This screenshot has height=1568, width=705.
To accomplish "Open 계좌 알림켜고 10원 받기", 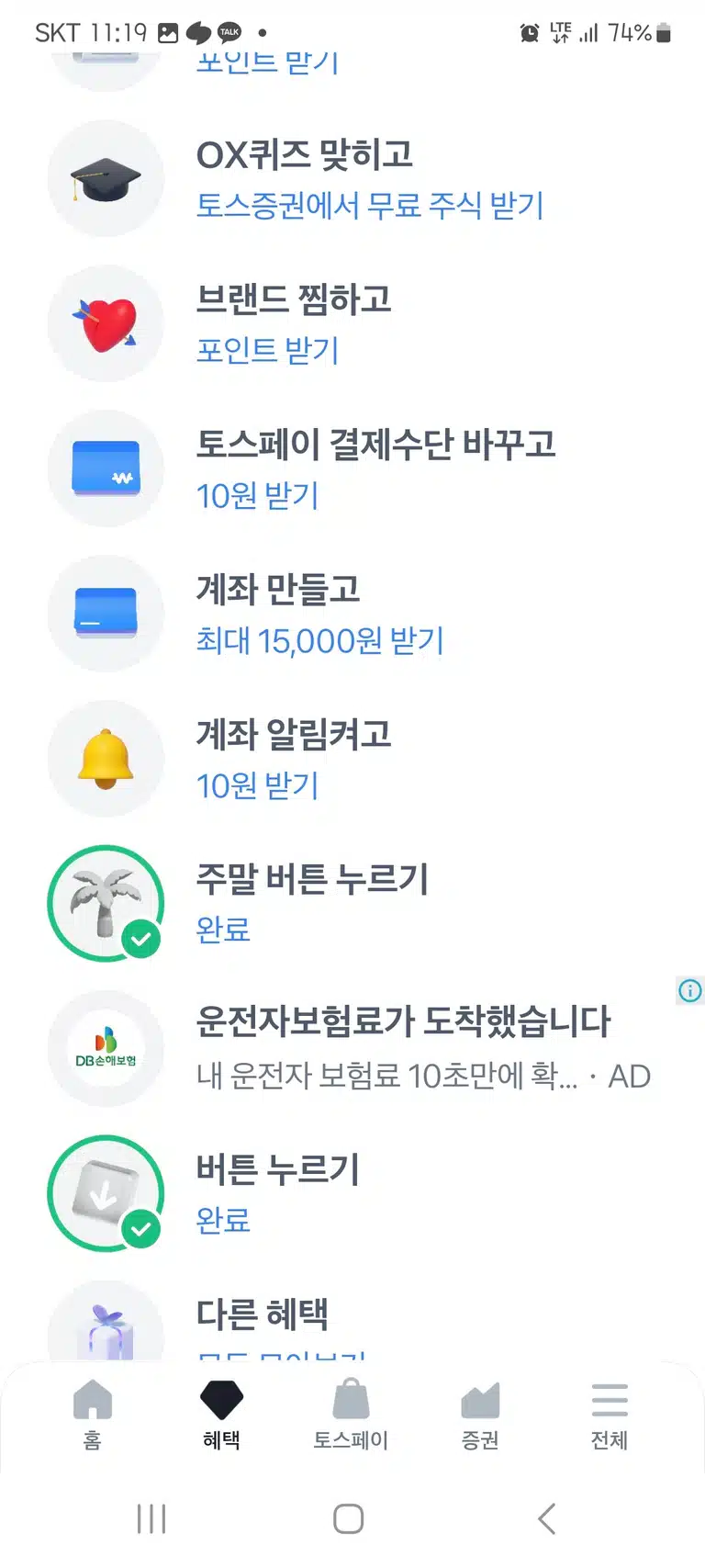I will pyautogui.click(x=352, y=759).
